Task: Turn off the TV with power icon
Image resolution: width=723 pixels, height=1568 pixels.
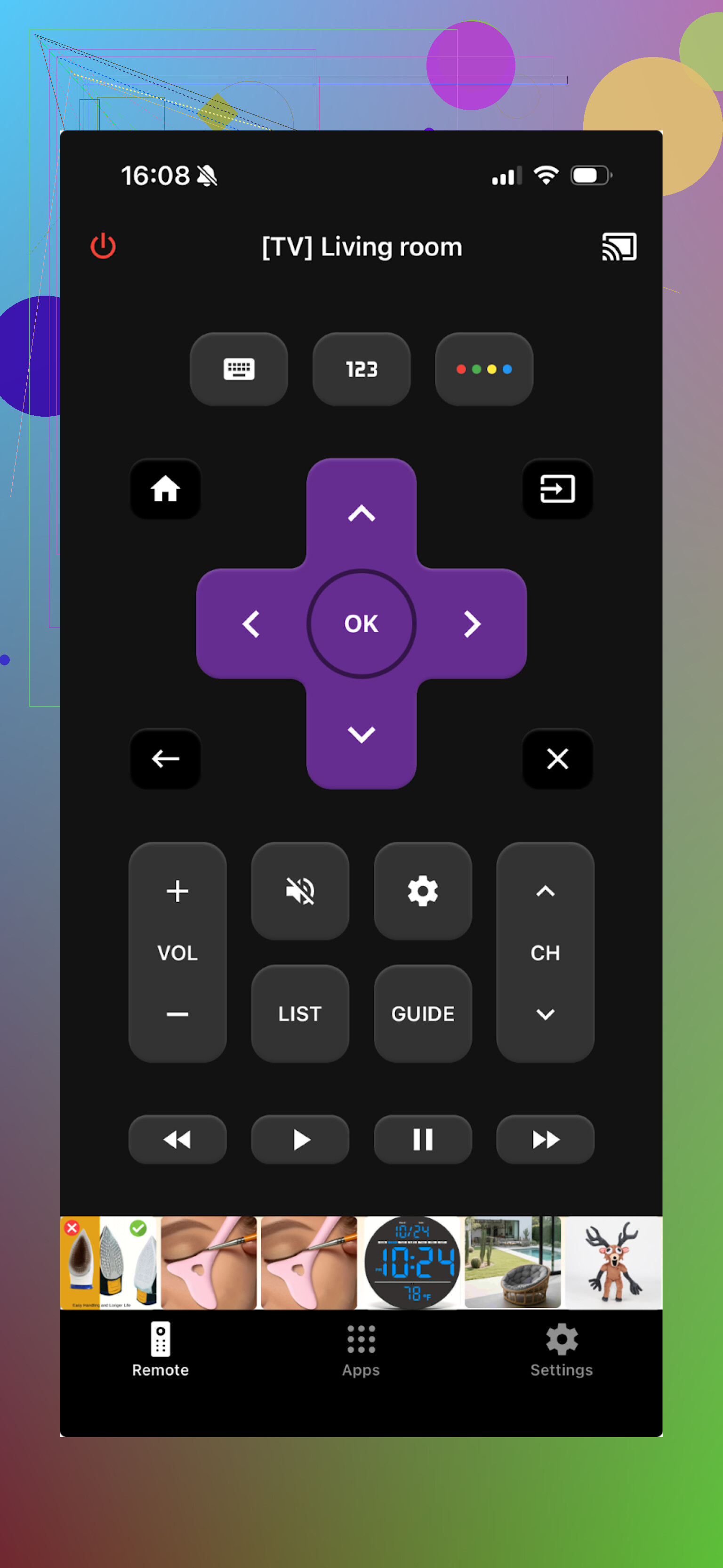Action: (x=103, y=246)
